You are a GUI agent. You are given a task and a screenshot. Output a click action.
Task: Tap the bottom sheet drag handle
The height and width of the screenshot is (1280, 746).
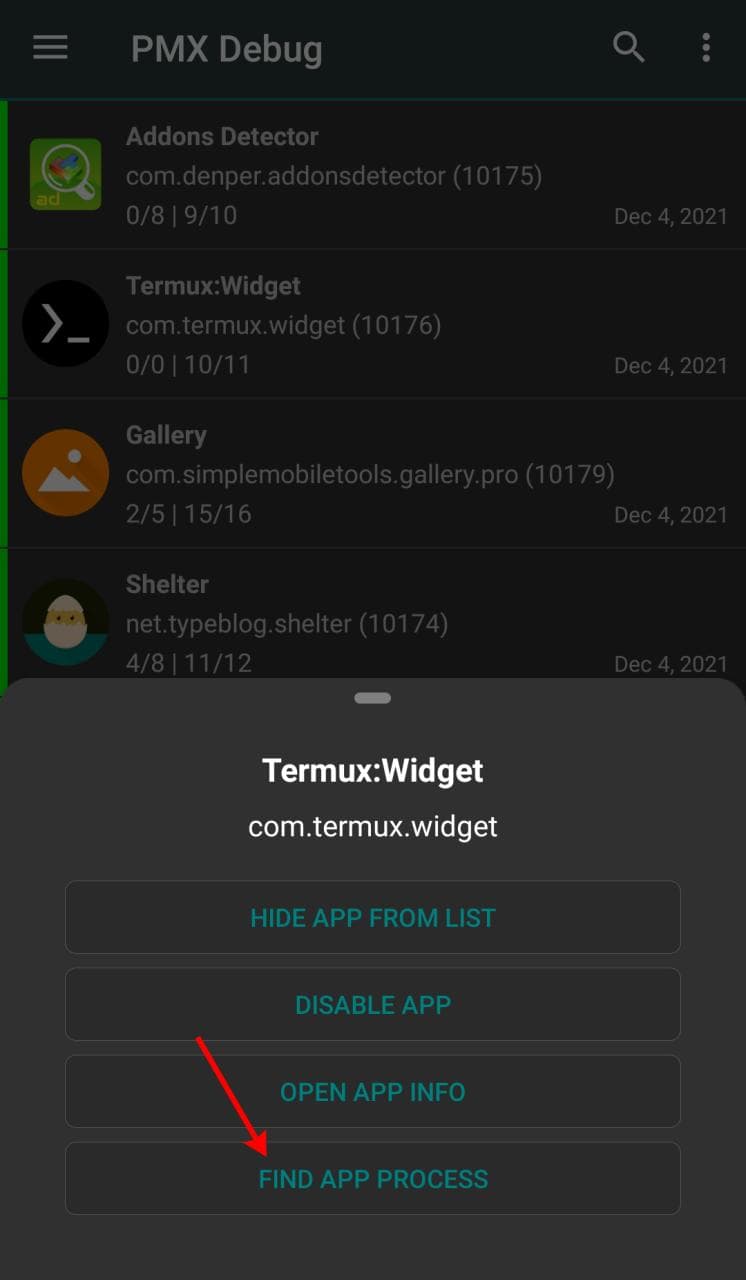tap(372, 697)
